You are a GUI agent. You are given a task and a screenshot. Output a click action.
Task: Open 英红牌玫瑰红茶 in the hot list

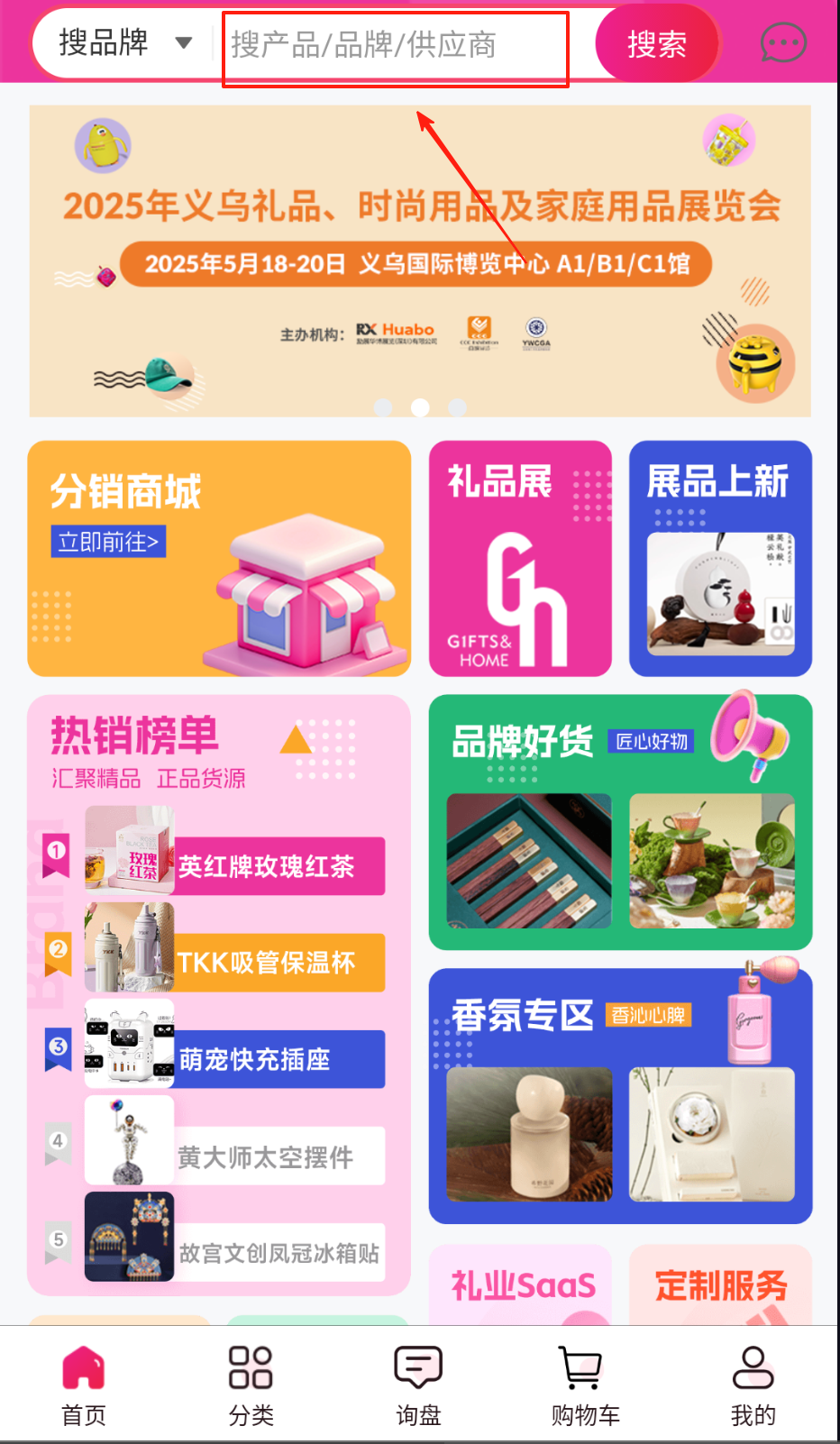[x=265, y=866]
